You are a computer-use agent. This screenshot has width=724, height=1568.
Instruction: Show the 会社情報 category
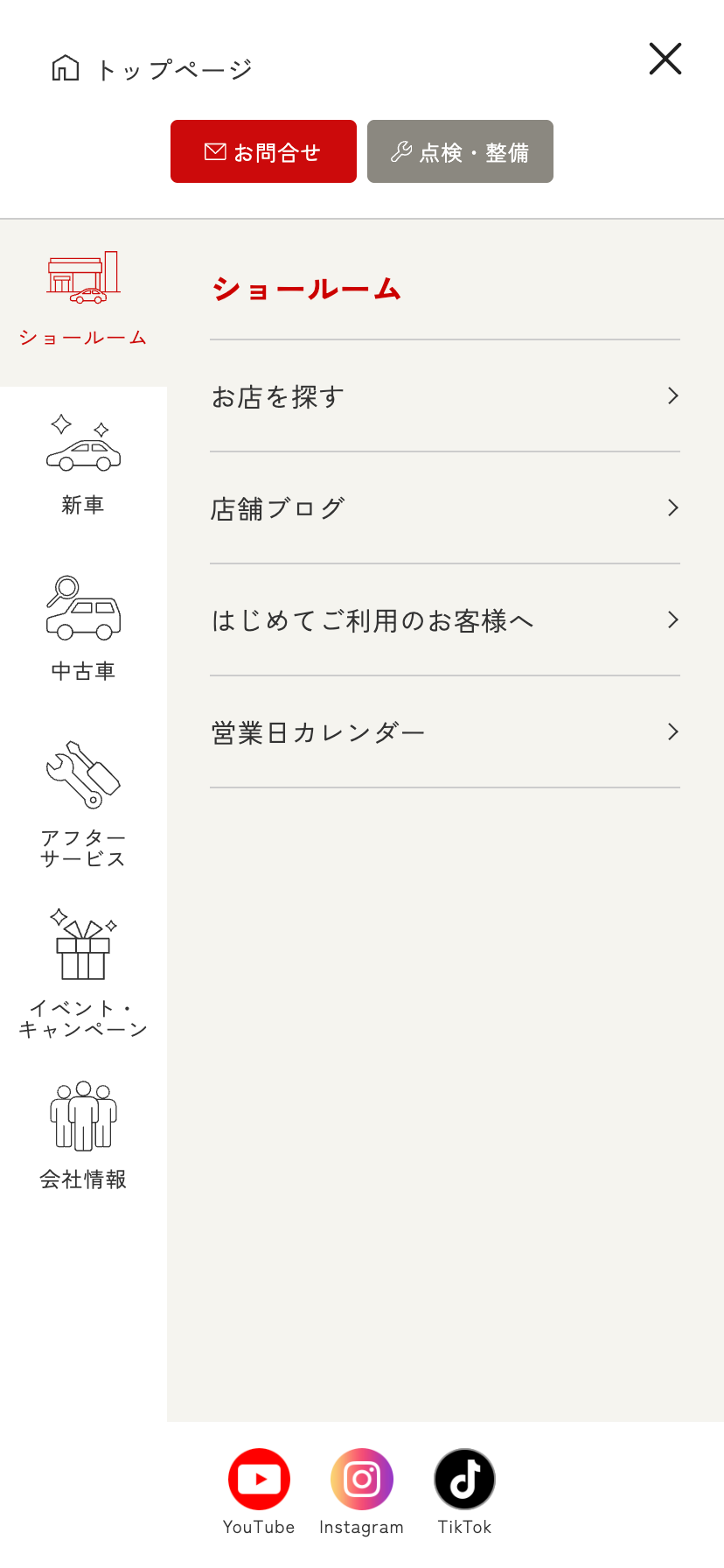click(x=83, y=1136)
